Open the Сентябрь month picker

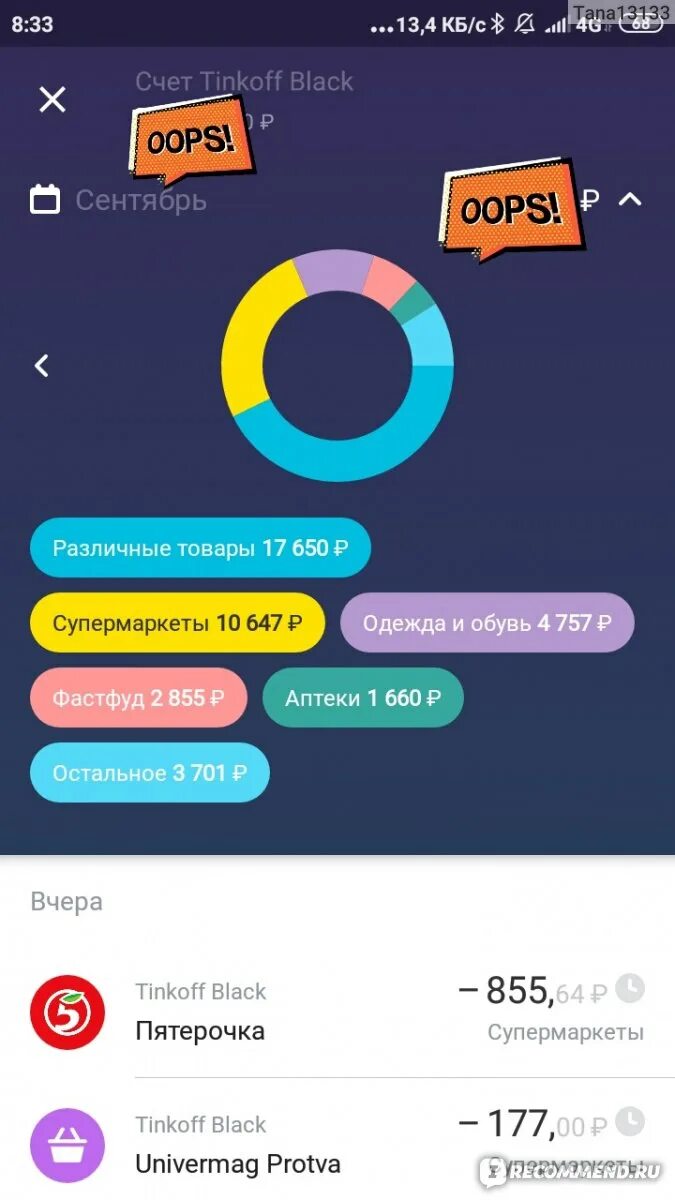(x=119, y=200)
